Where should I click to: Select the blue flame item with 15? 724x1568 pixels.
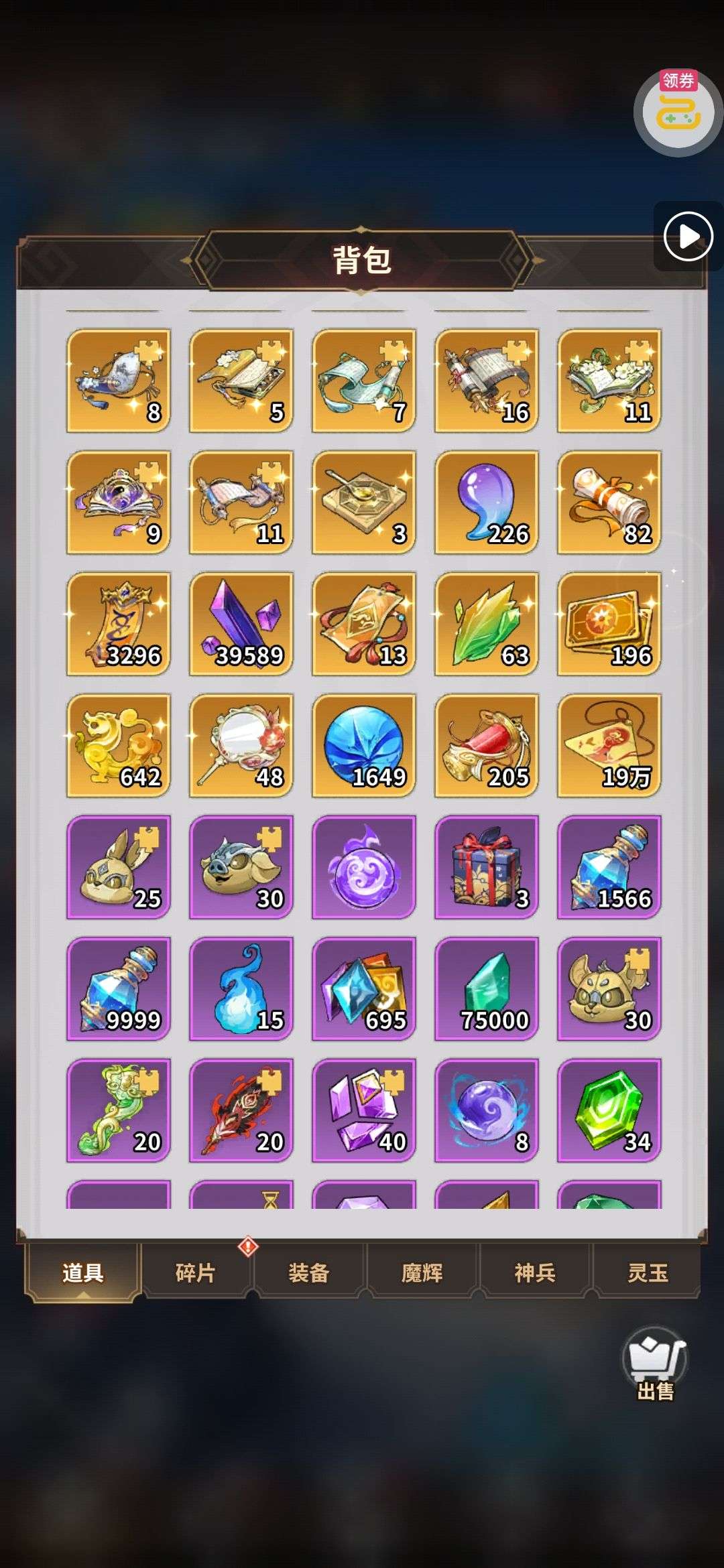click(x=241, y=988)
